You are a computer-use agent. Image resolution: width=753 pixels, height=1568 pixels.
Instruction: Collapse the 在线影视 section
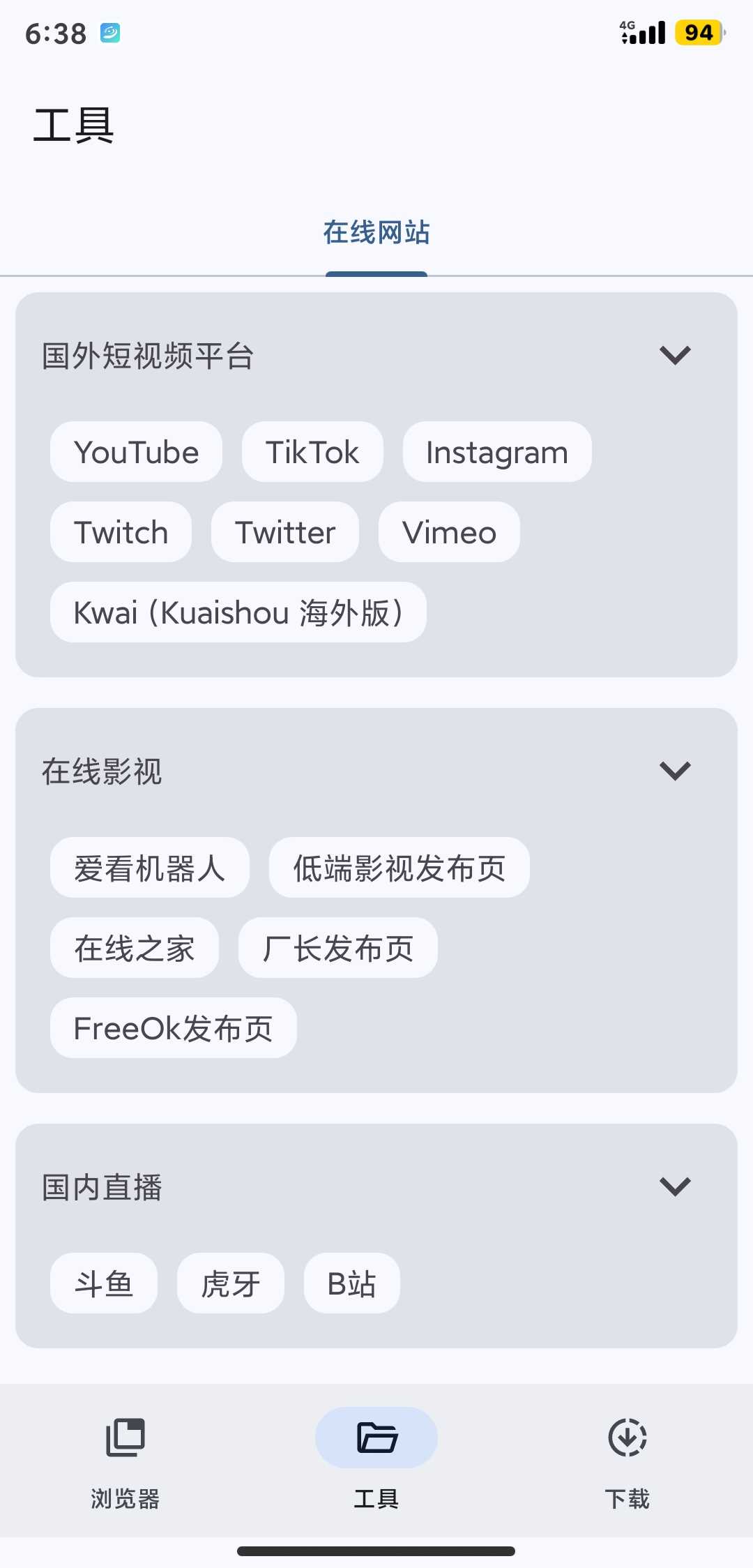(x=675, y=771)
